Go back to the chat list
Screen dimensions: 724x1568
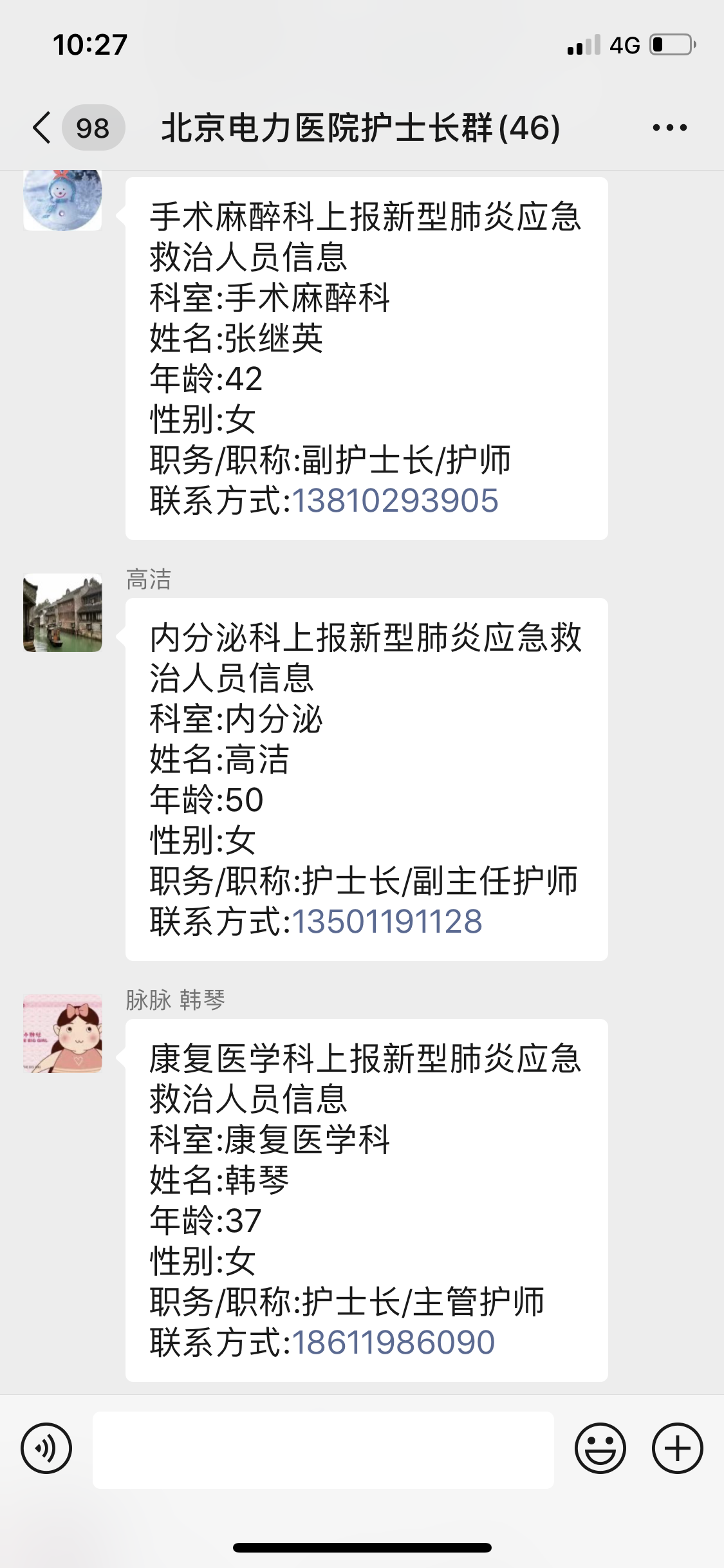(x=42, y=127)
